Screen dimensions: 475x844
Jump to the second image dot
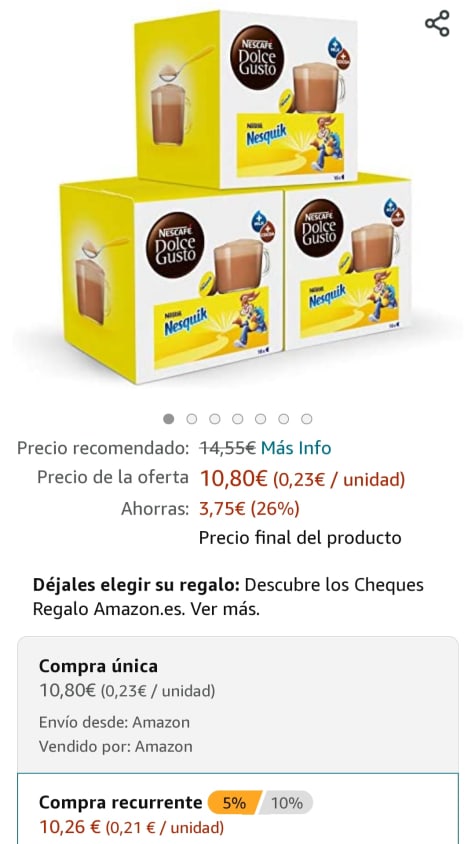pos(192,419)
